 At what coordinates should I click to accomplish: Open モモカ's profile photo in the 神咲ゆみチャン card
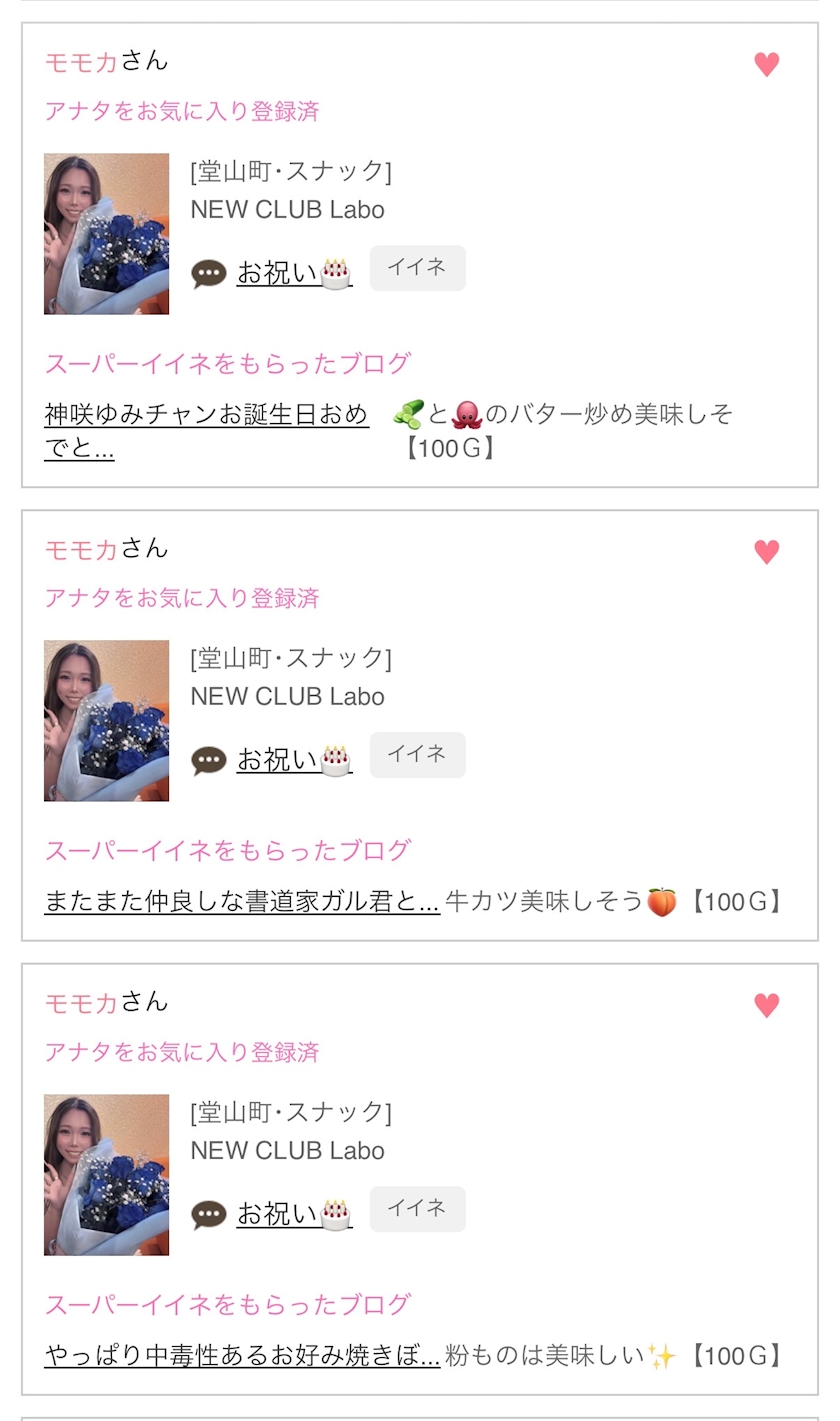tap(107, 234)
